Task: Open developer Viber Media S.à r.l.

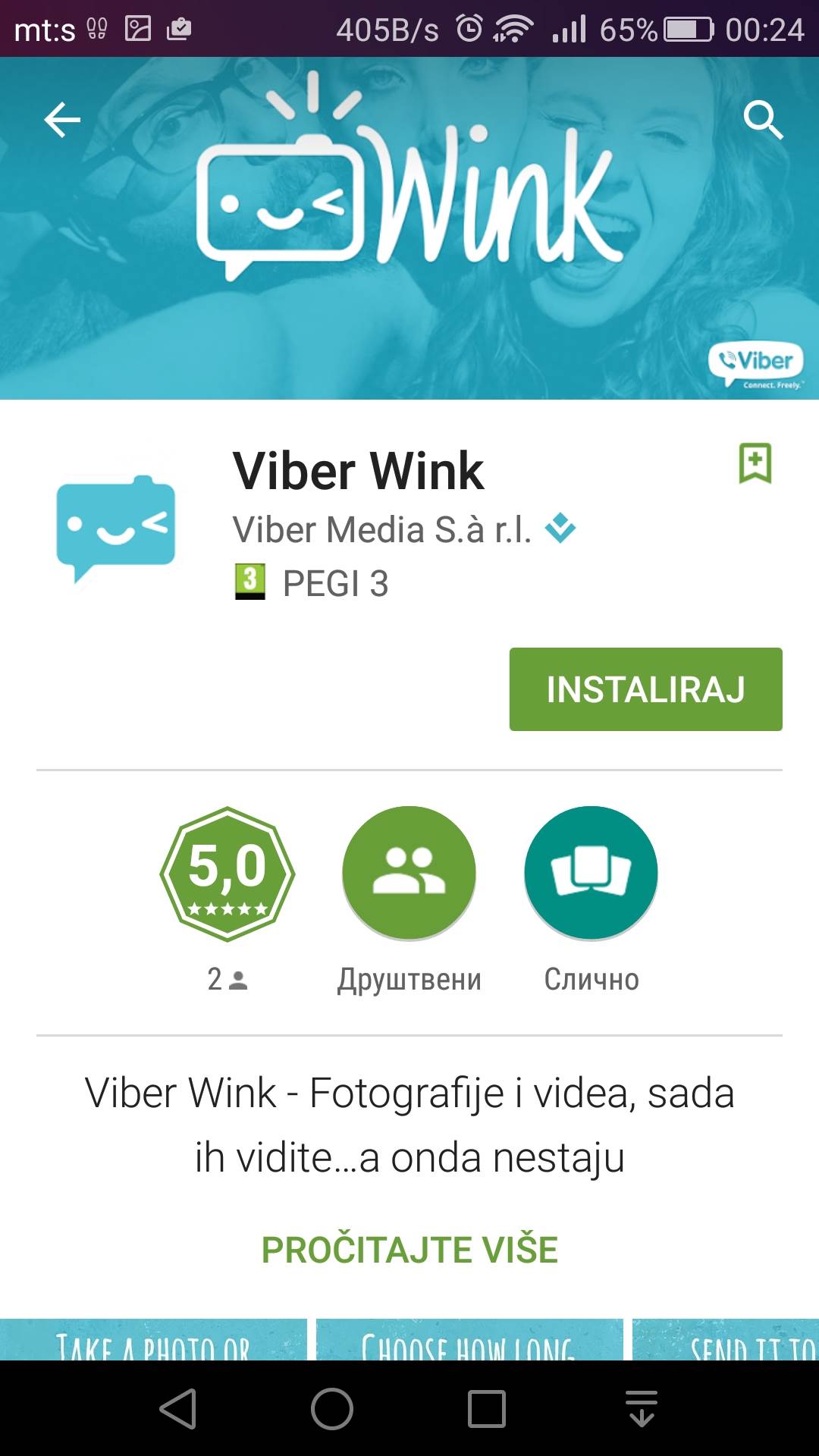Action: (x=382, y=529)
